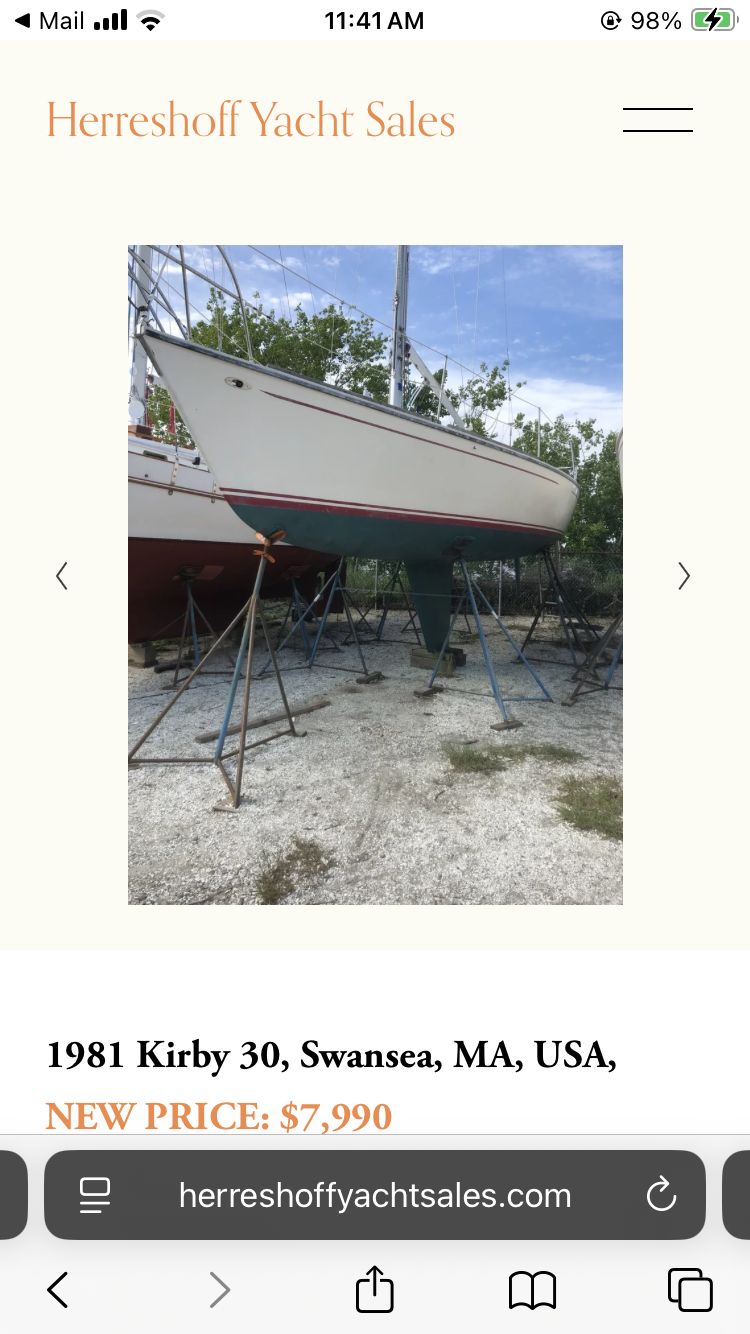Viewport: 750px width, 1334px height.
Task: Open the Kirby 30 boat photo
Action: 375,575
